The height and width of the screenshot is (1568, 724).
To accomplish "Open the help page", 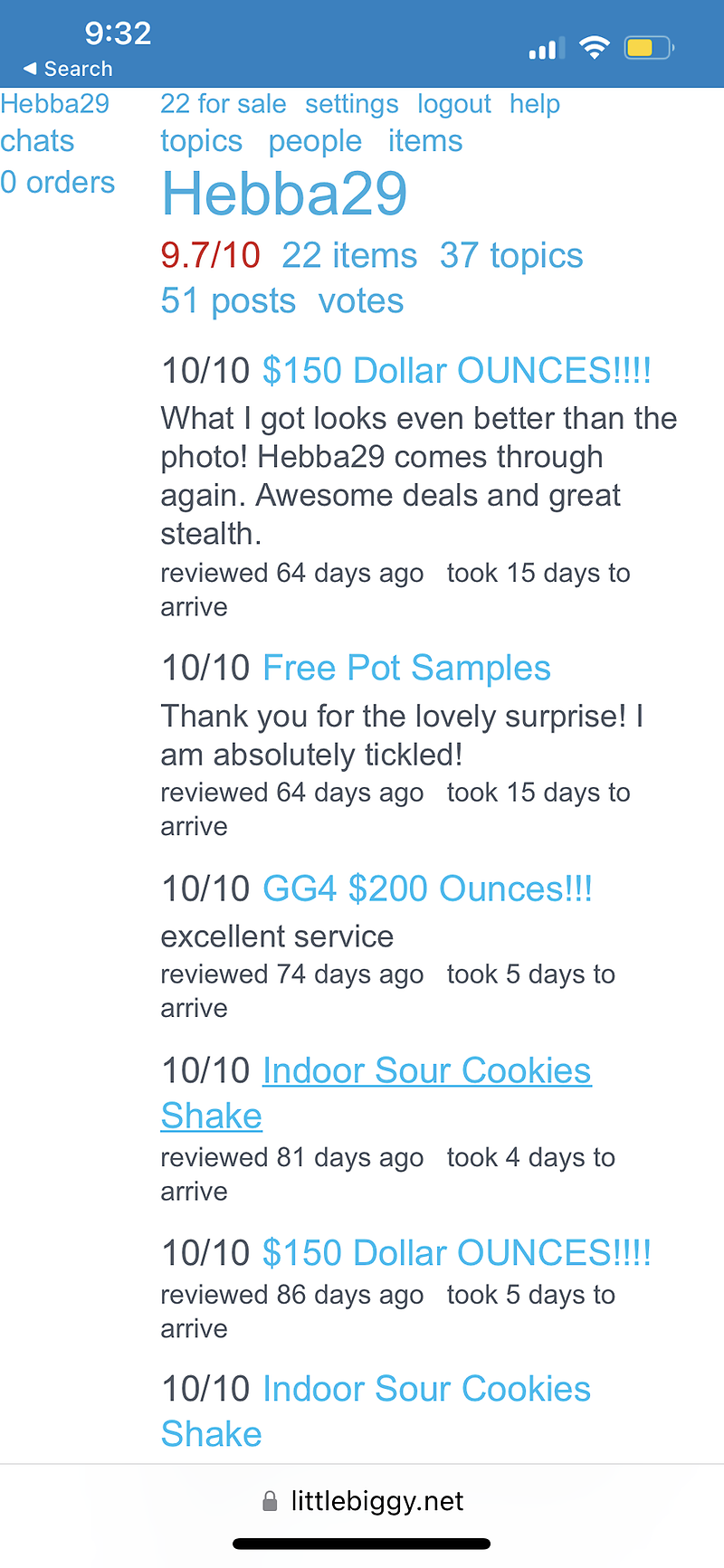I will 534,104.
